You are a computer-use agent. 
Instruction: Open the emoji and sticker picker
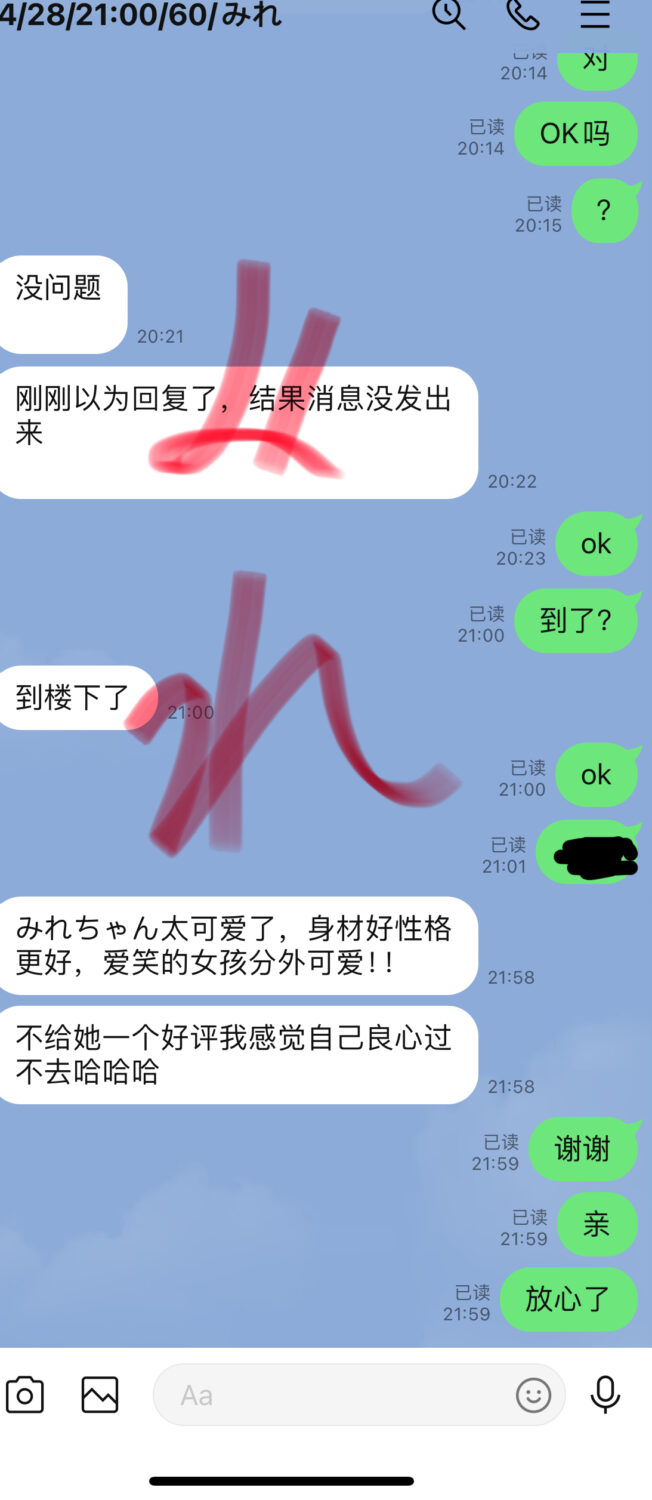pyautogui.click(x=533, y=1394)
